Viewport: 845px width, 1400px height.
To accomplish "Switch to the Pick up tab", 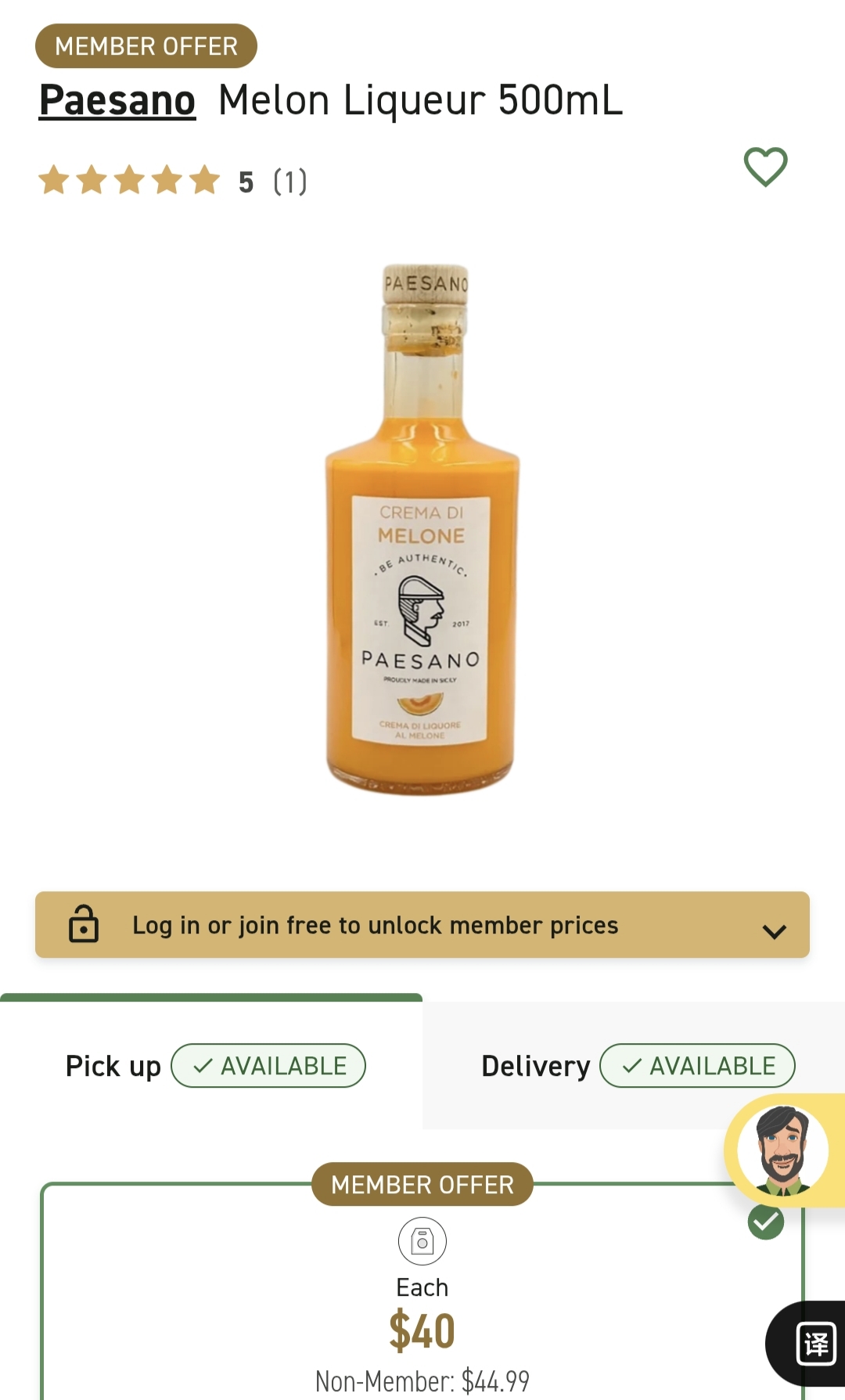I will [211, 1066].
